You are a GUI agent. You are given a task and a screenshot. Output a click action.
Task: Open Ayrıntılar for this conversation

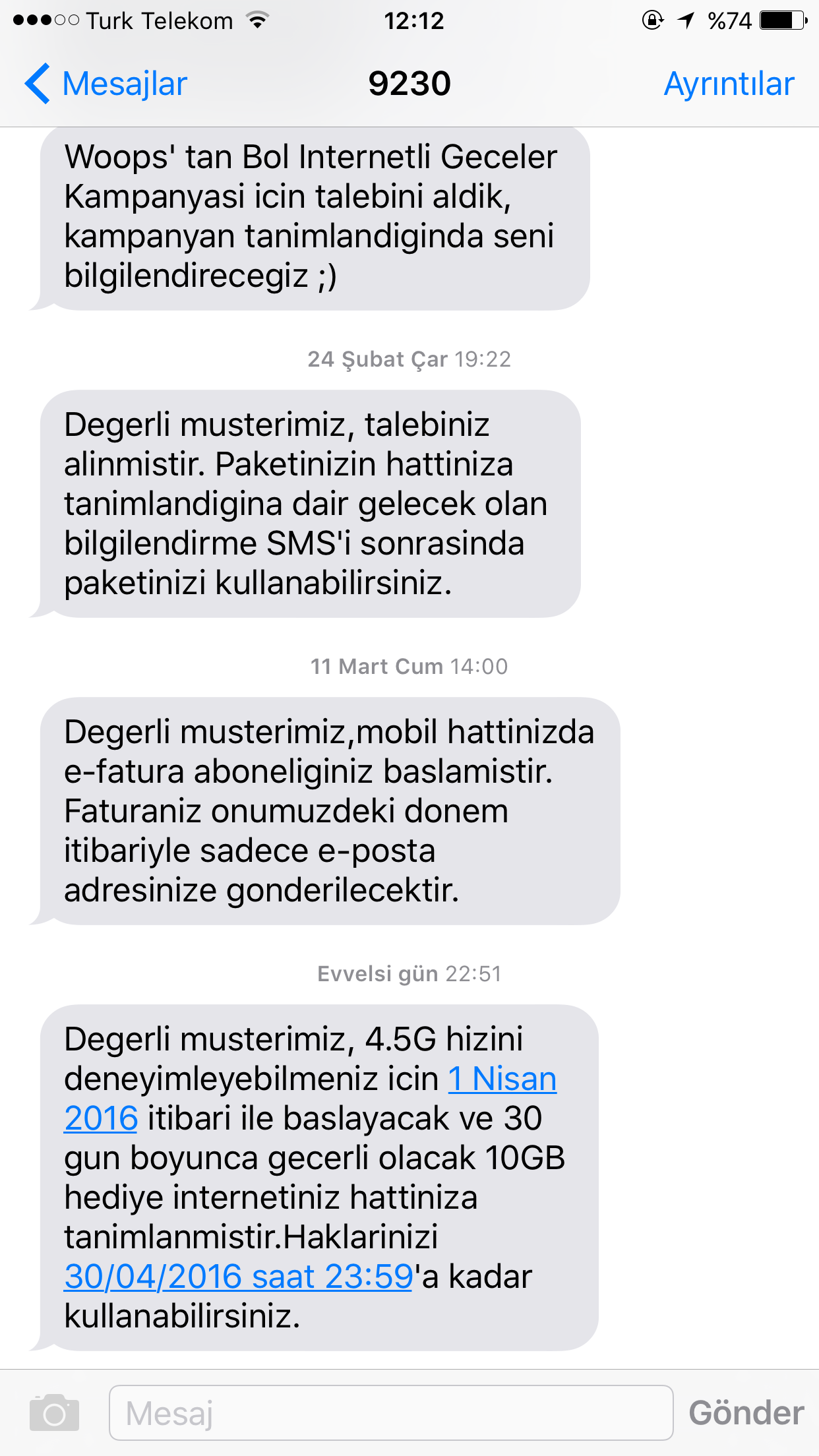pyautogui.click(x=729, y=84)
